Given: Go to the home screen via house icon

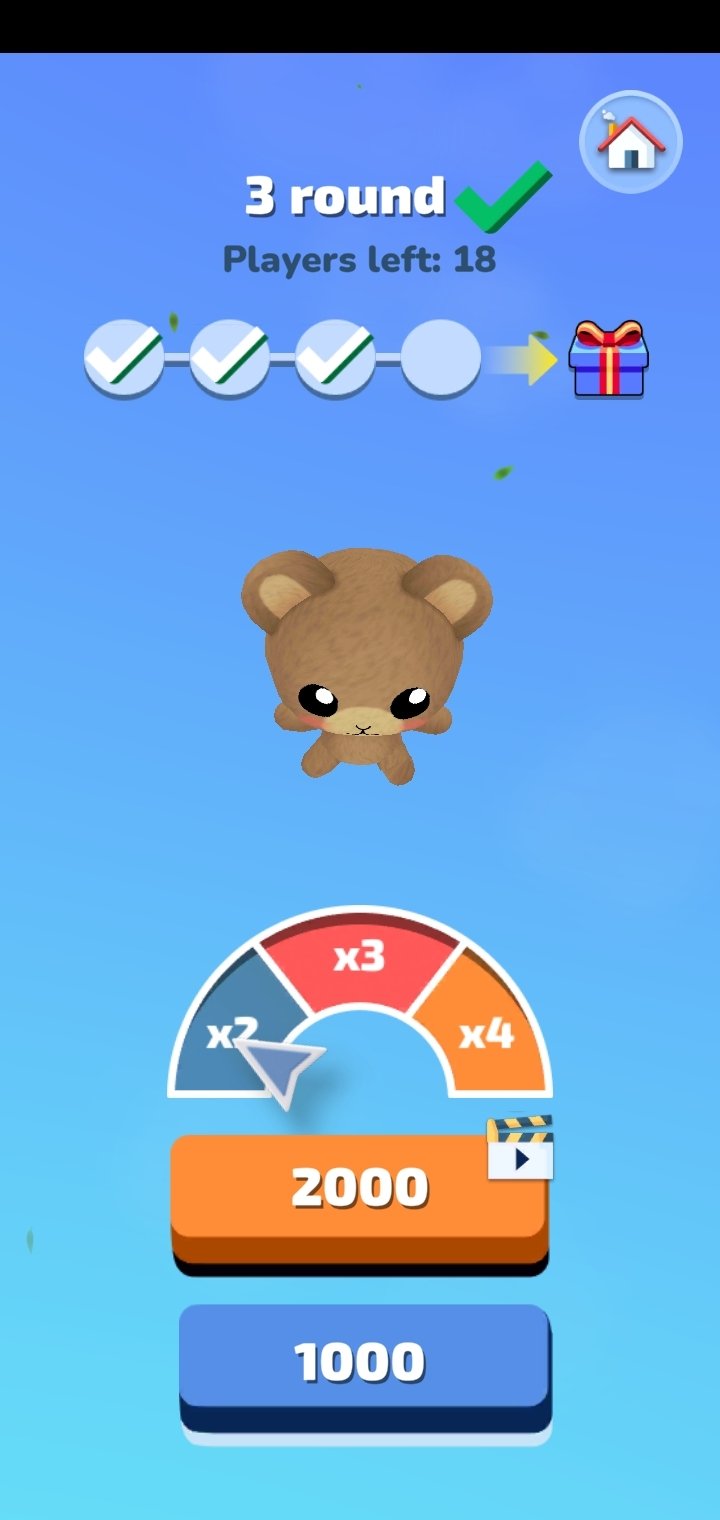Looking at the screenshot, I should coord(631,142).
